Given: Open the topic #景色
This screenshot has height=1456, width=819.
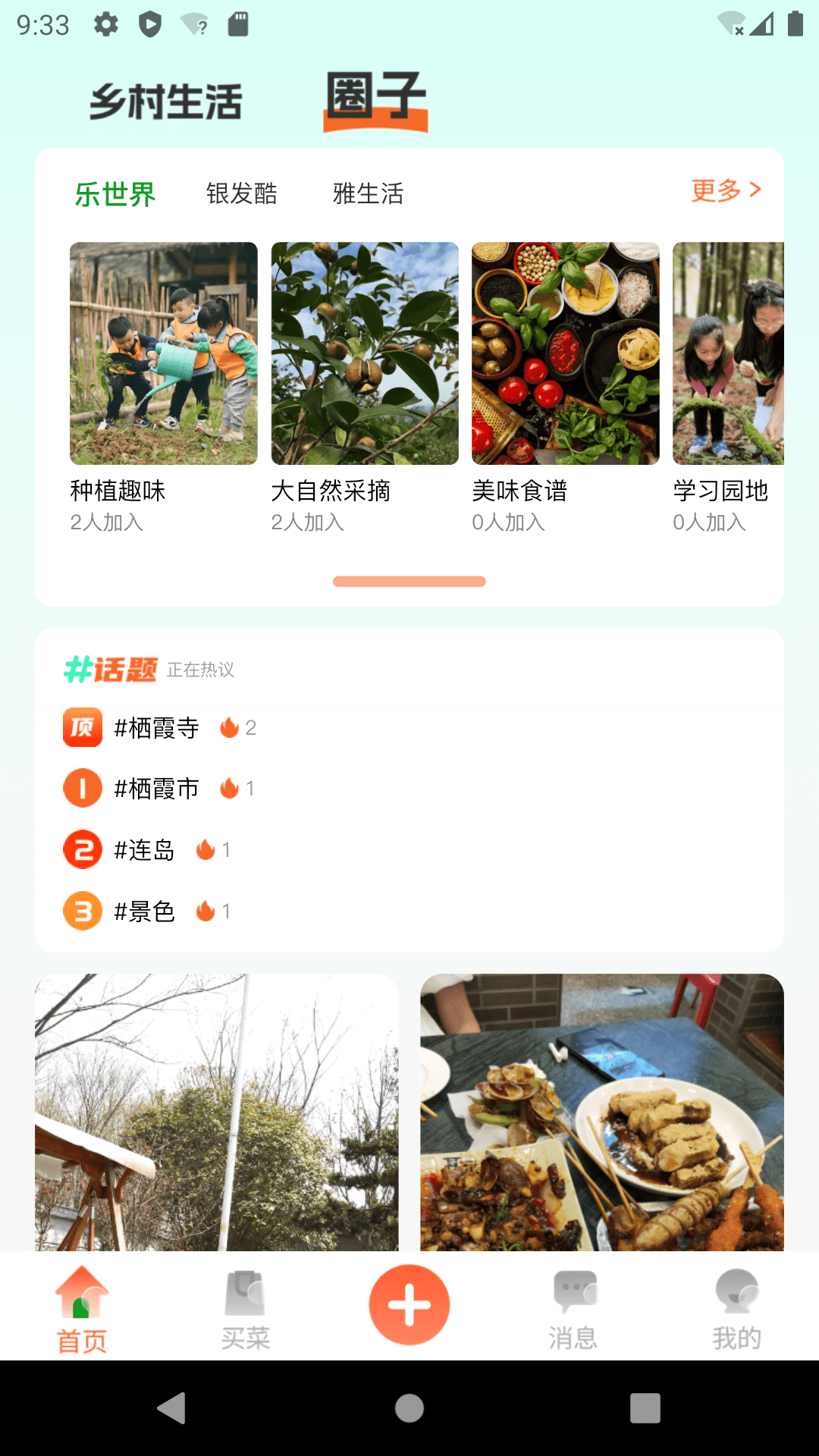Looking at the screenshot, I should (x=144, y=912).
